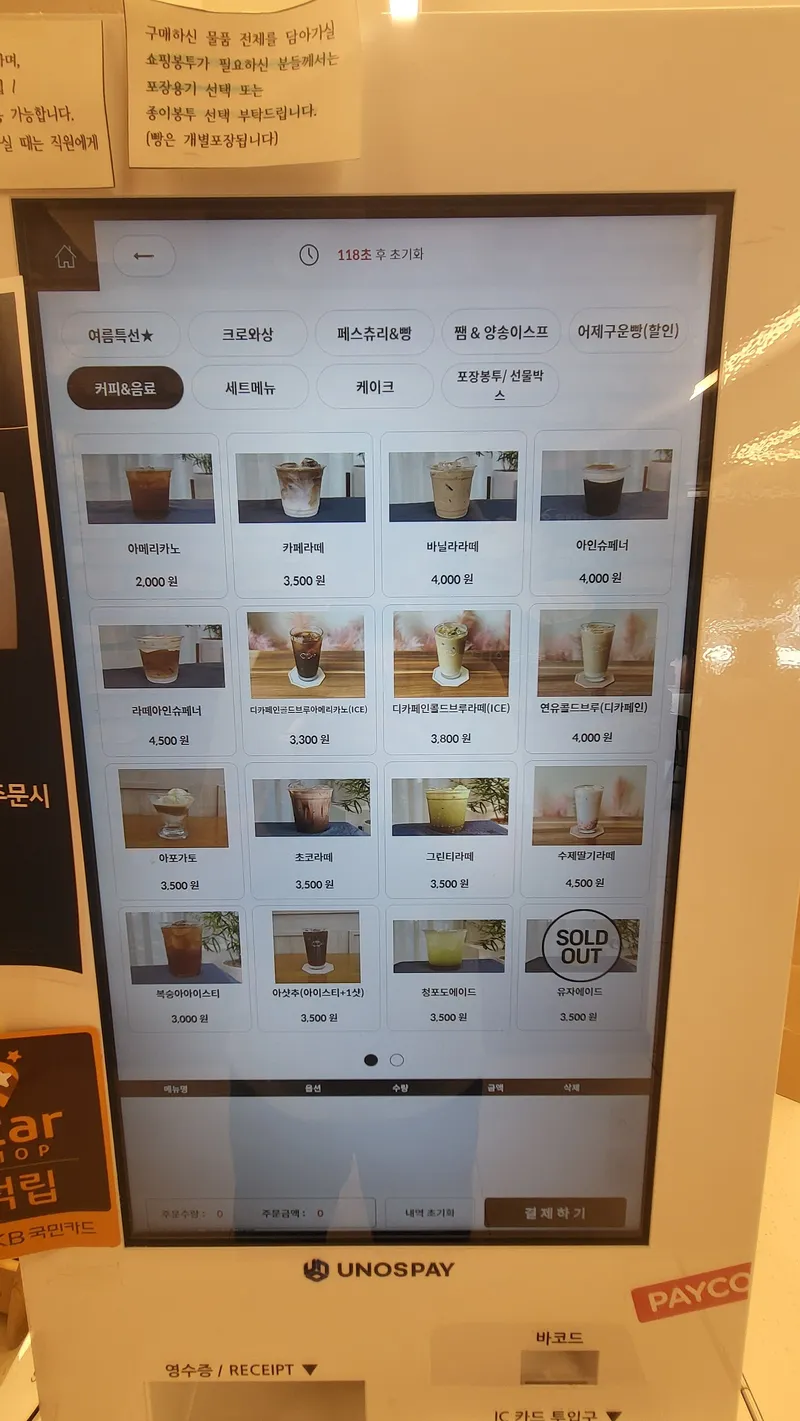Go to the second menu page dot
Screen dimensions: 800x1421
point(397,1060)
